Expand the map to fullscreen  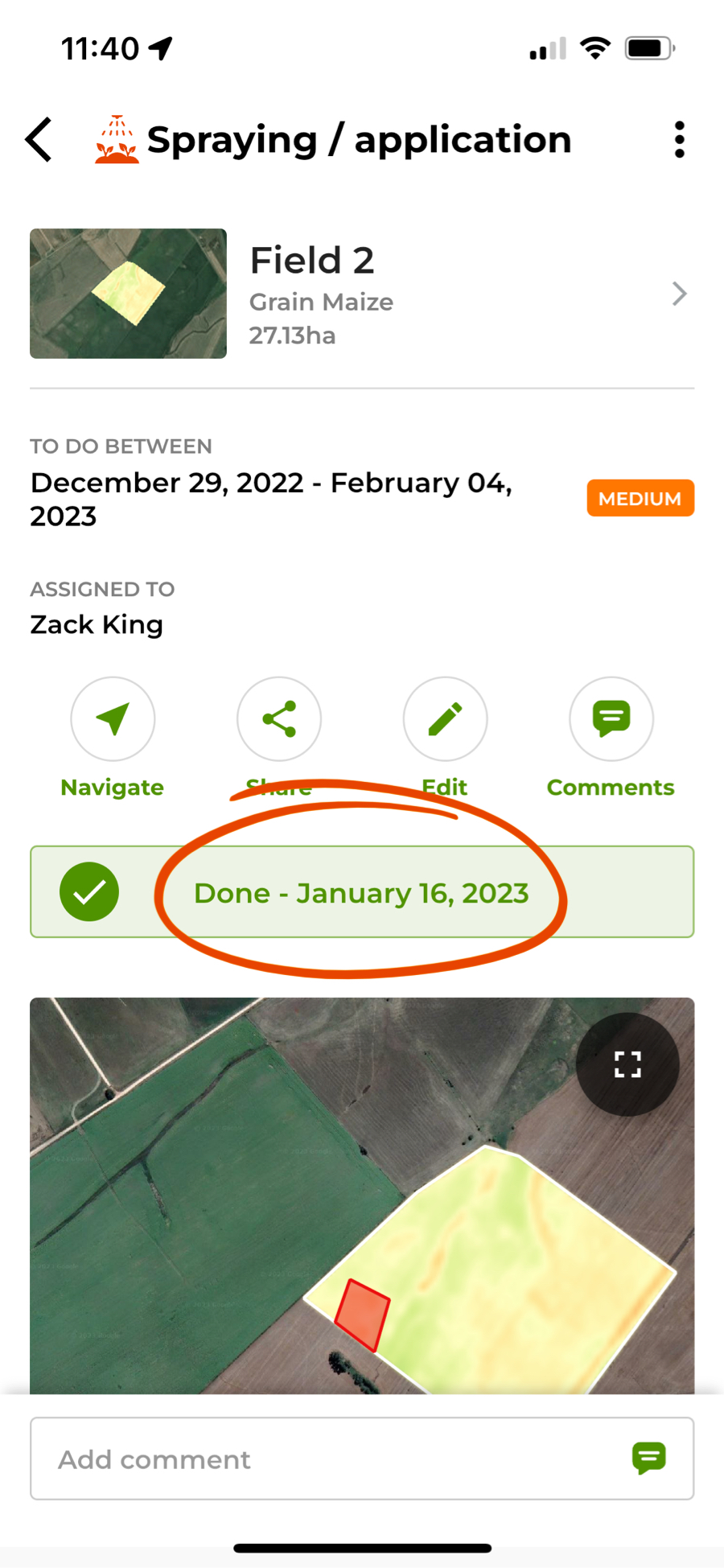(x=626, y=1064)
